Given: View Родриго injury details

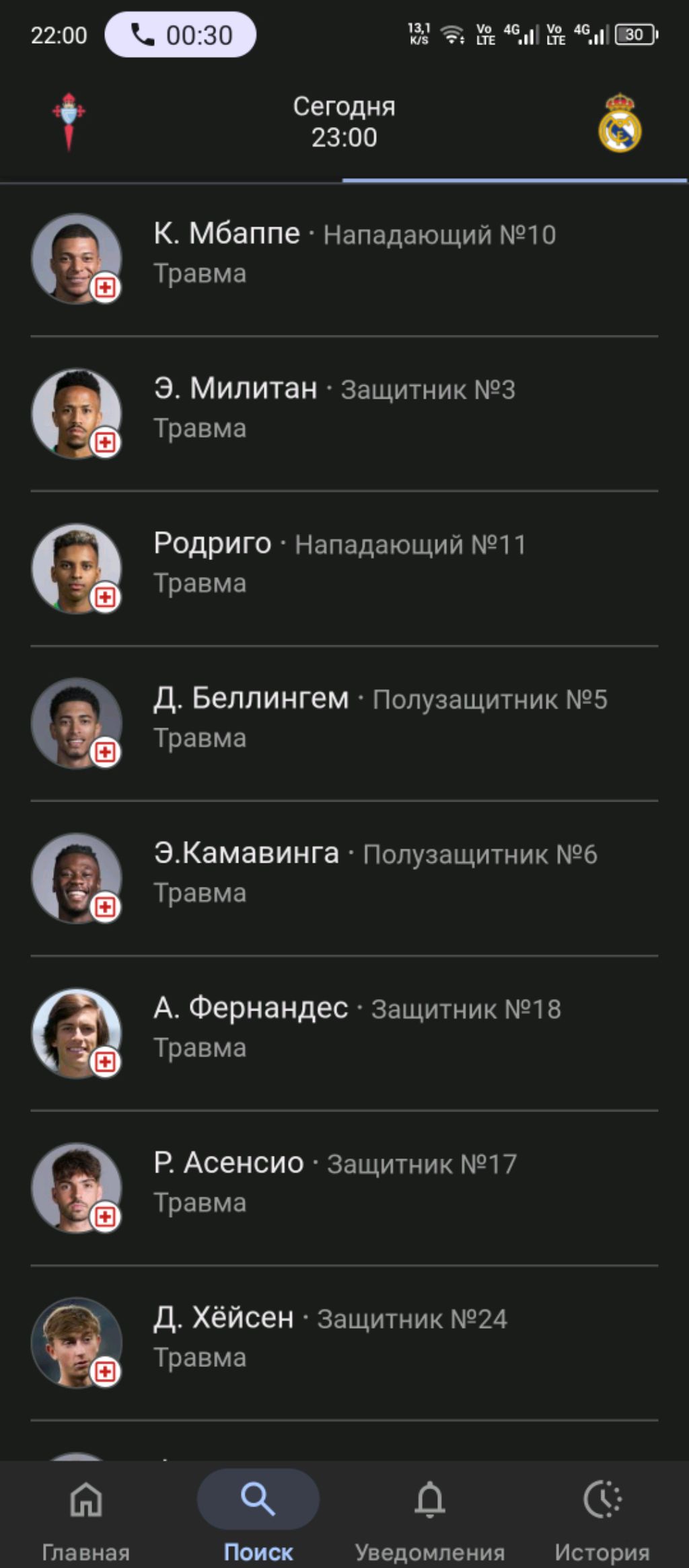Looking at the screenshot, I should (x=343, y=568).
